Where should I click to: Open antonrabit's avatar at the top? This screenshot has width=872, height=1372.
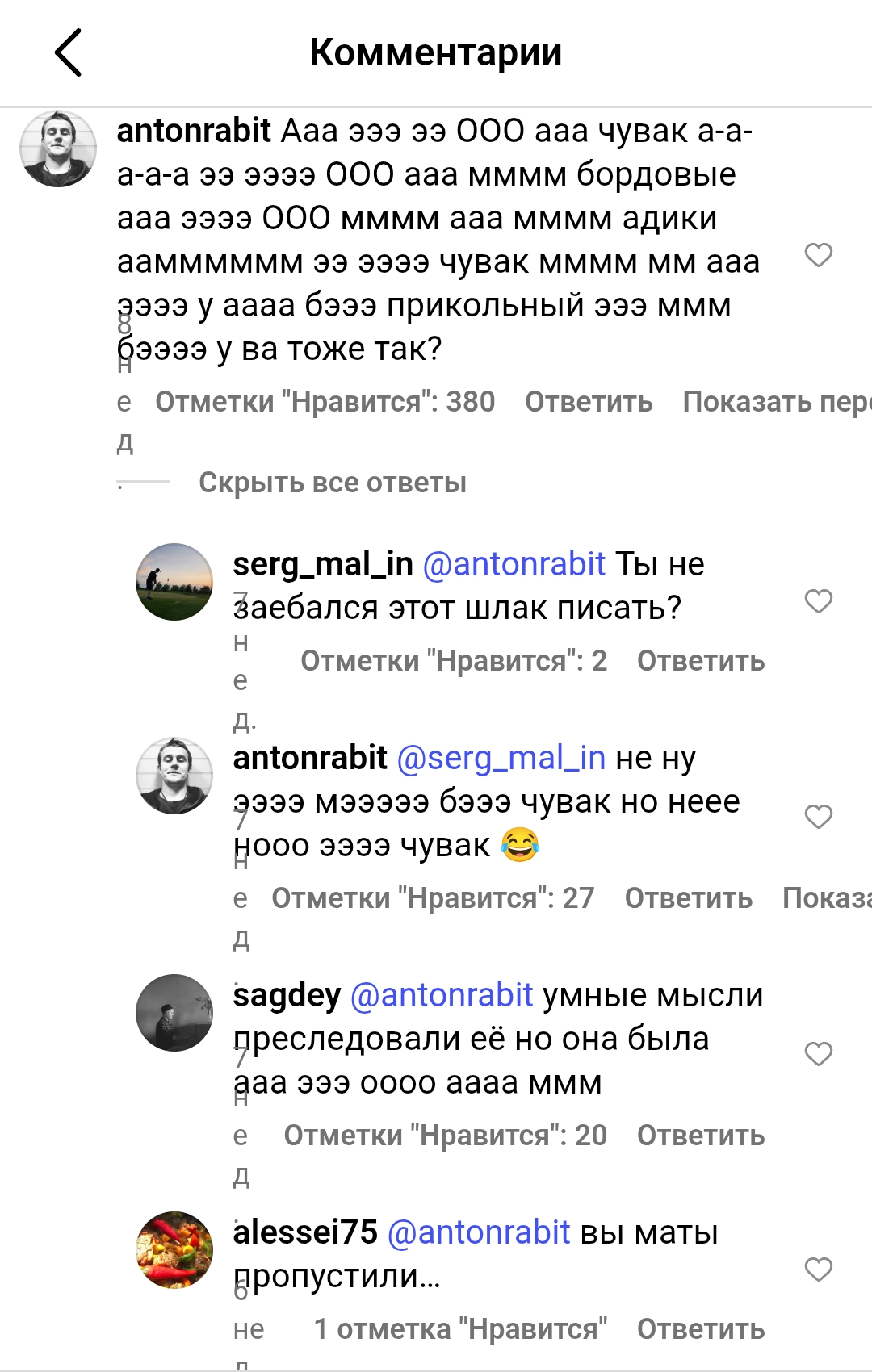click(58, 148)
